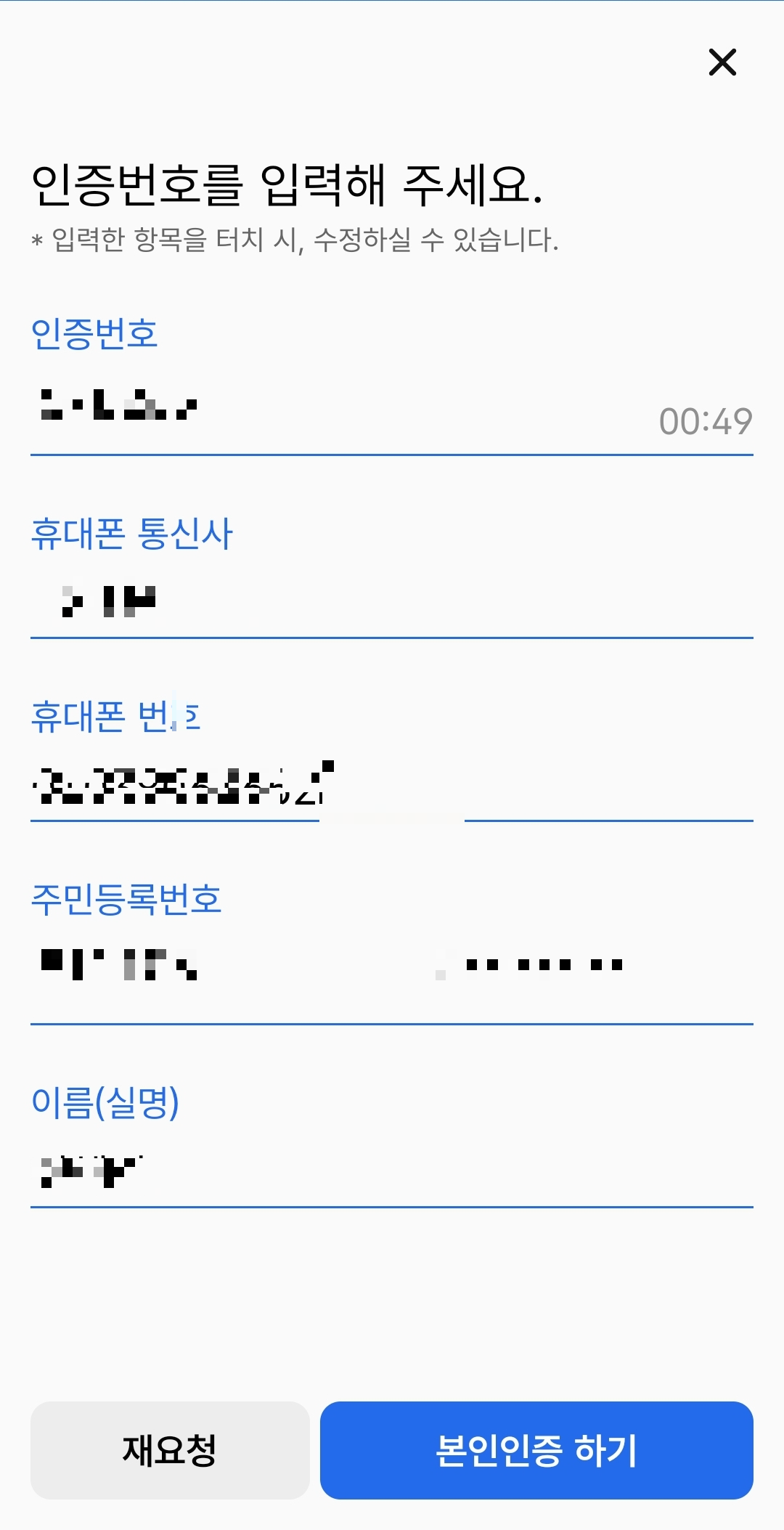This screenshot has width=784, height=1530.
Task: Tap 본인인증 하기 to verify identity
Action: [536, 1452]
